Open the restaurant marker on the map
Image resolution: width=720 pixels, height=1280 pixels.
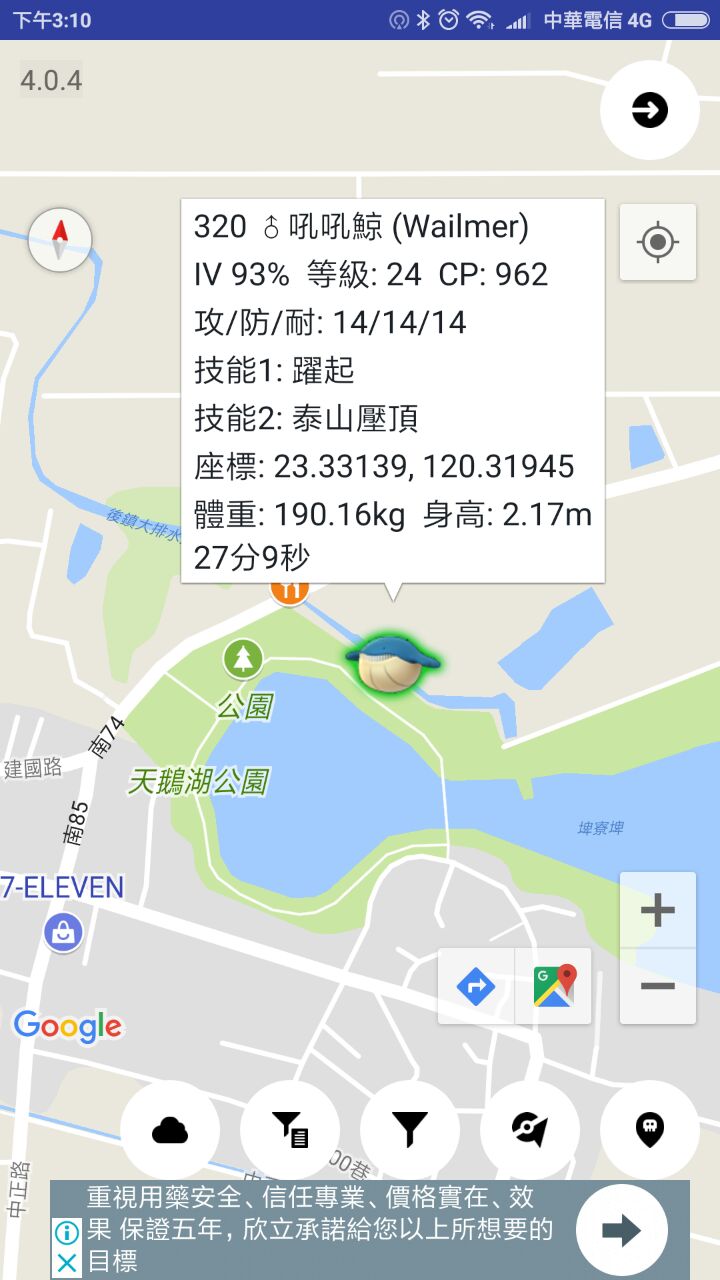pyautogui.click(x=290, y=590)
